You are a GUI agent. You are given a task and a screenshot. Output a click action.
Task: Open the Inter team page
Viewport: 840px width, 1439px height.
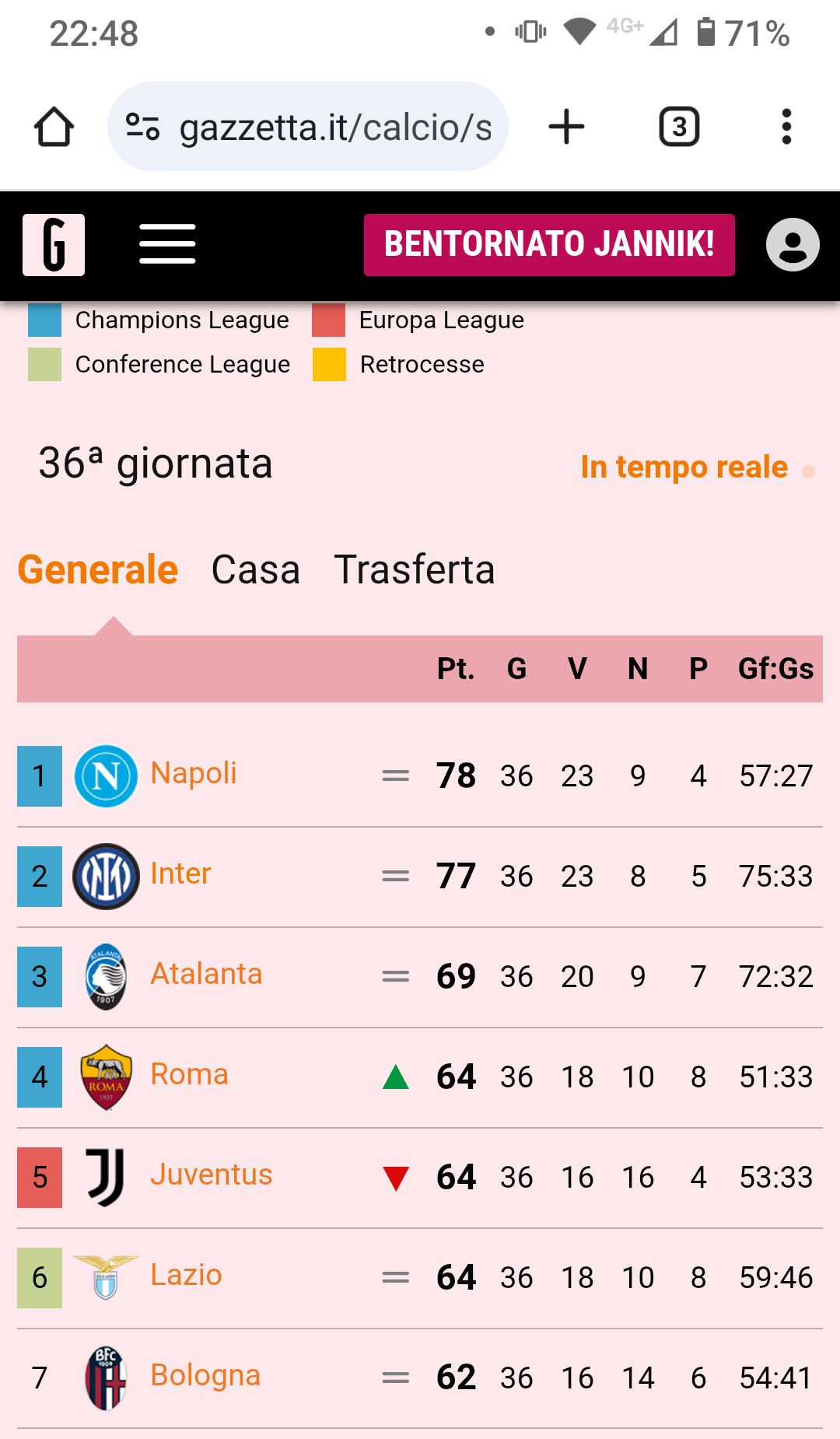pyautogui.click(x=180, y=874)
